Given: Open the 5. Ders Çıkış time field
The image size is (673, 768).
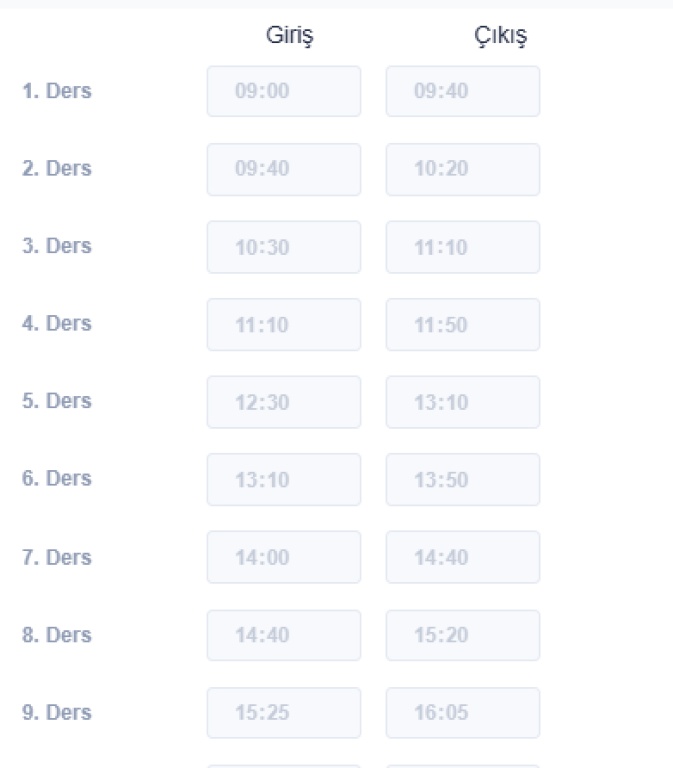Looking at the screenshot, I should coord(462,402).
